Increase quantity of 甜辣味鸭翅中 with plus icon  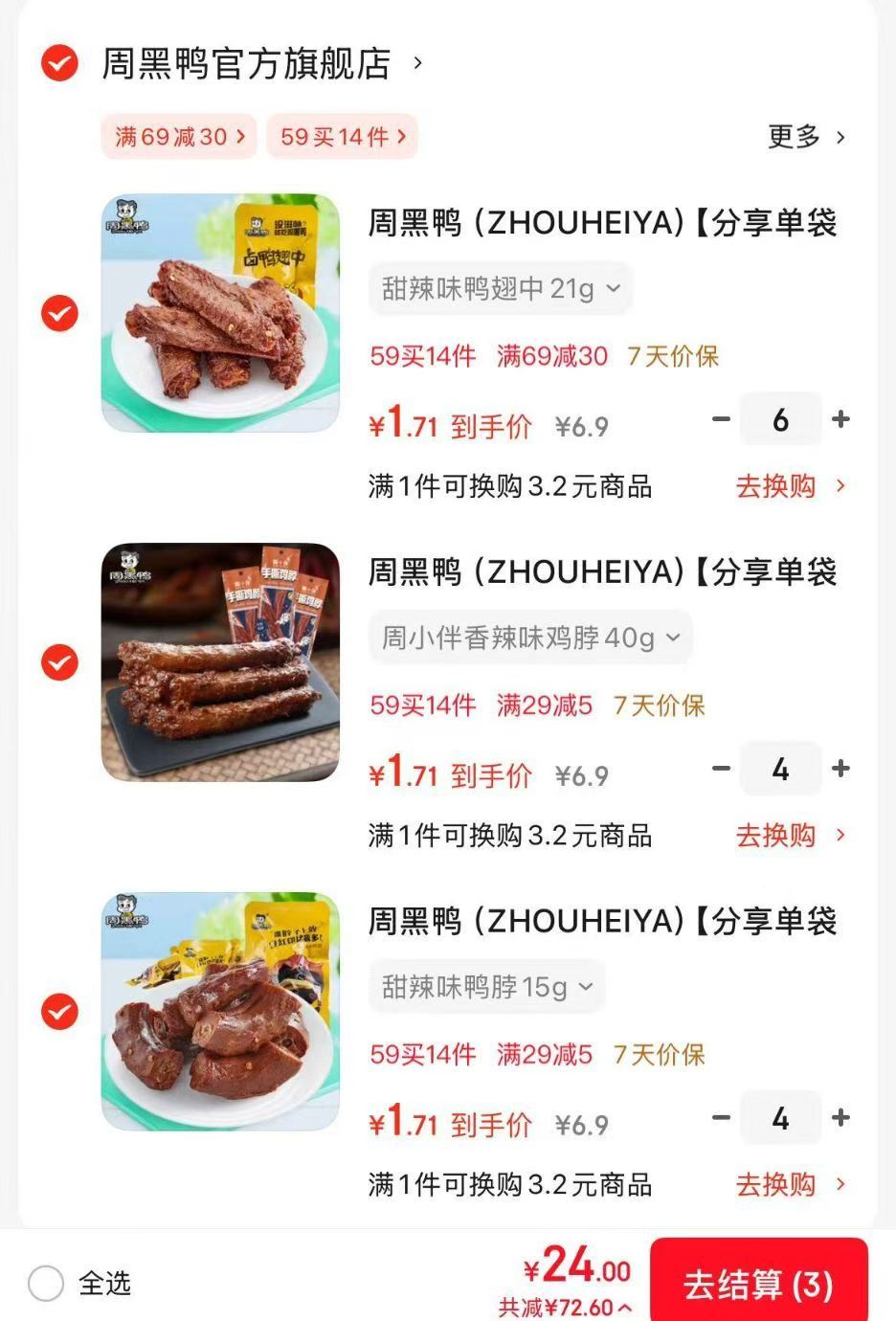(x=840, y=419)
